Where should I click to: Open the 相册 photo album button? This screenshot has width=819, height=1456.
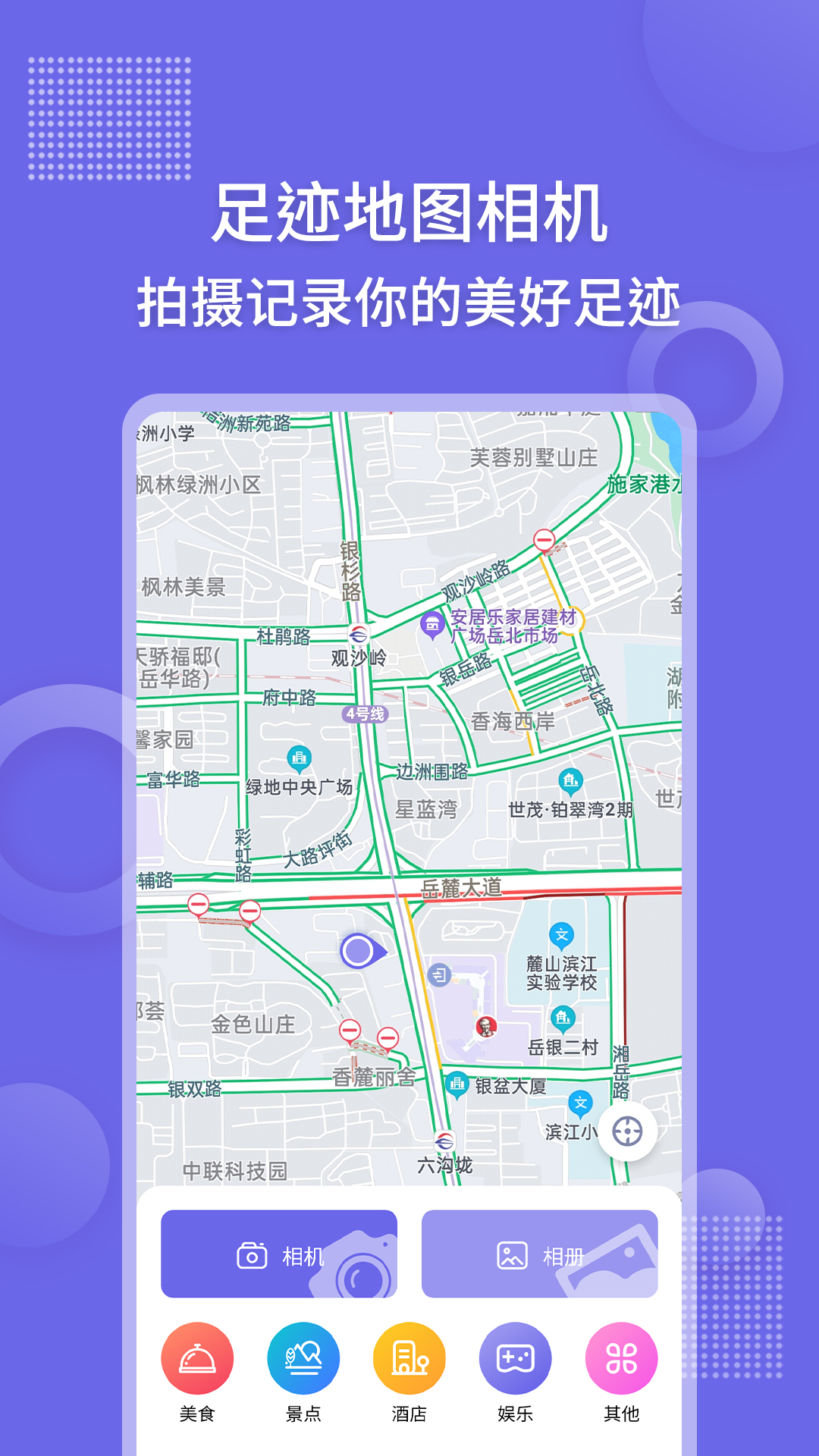click(x=540, y=1255)
